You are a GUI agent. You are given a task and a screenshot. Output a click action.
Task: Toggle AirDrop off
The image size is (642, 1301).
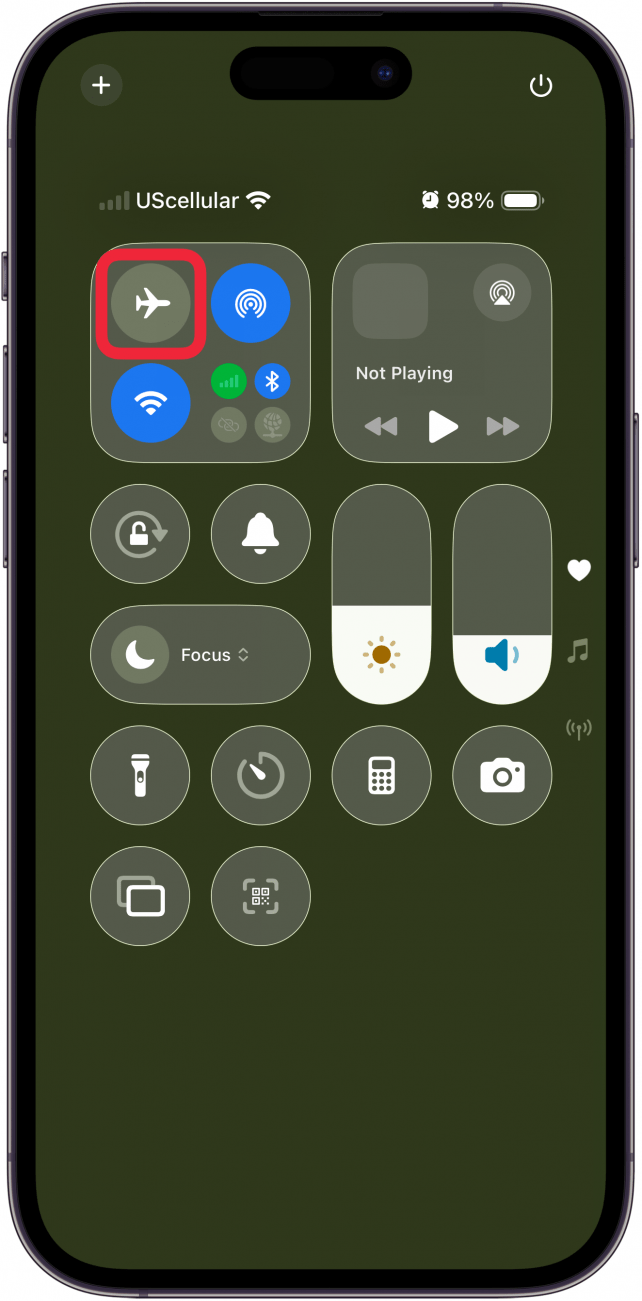coord(251,303)
